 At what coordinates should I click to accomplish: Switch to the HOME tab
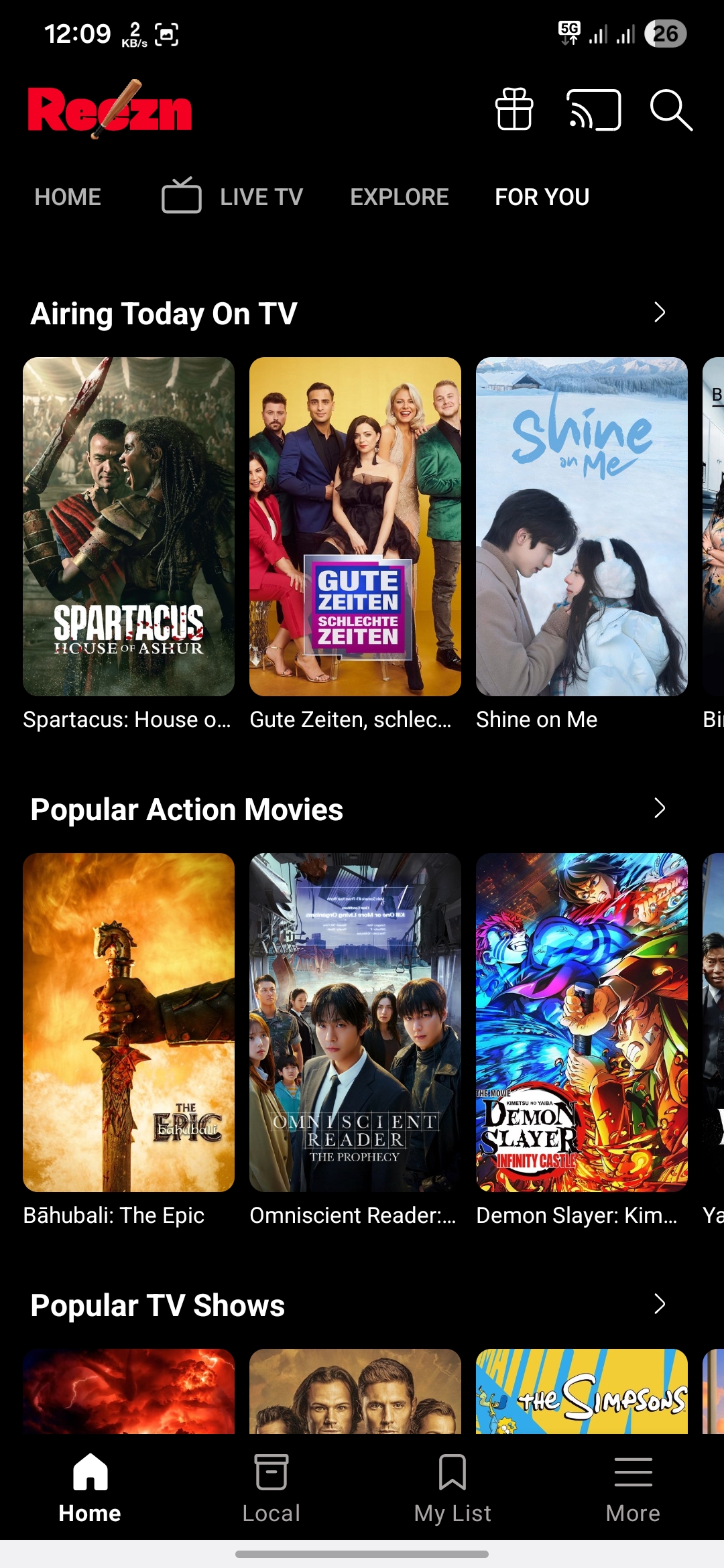(67, 196)
